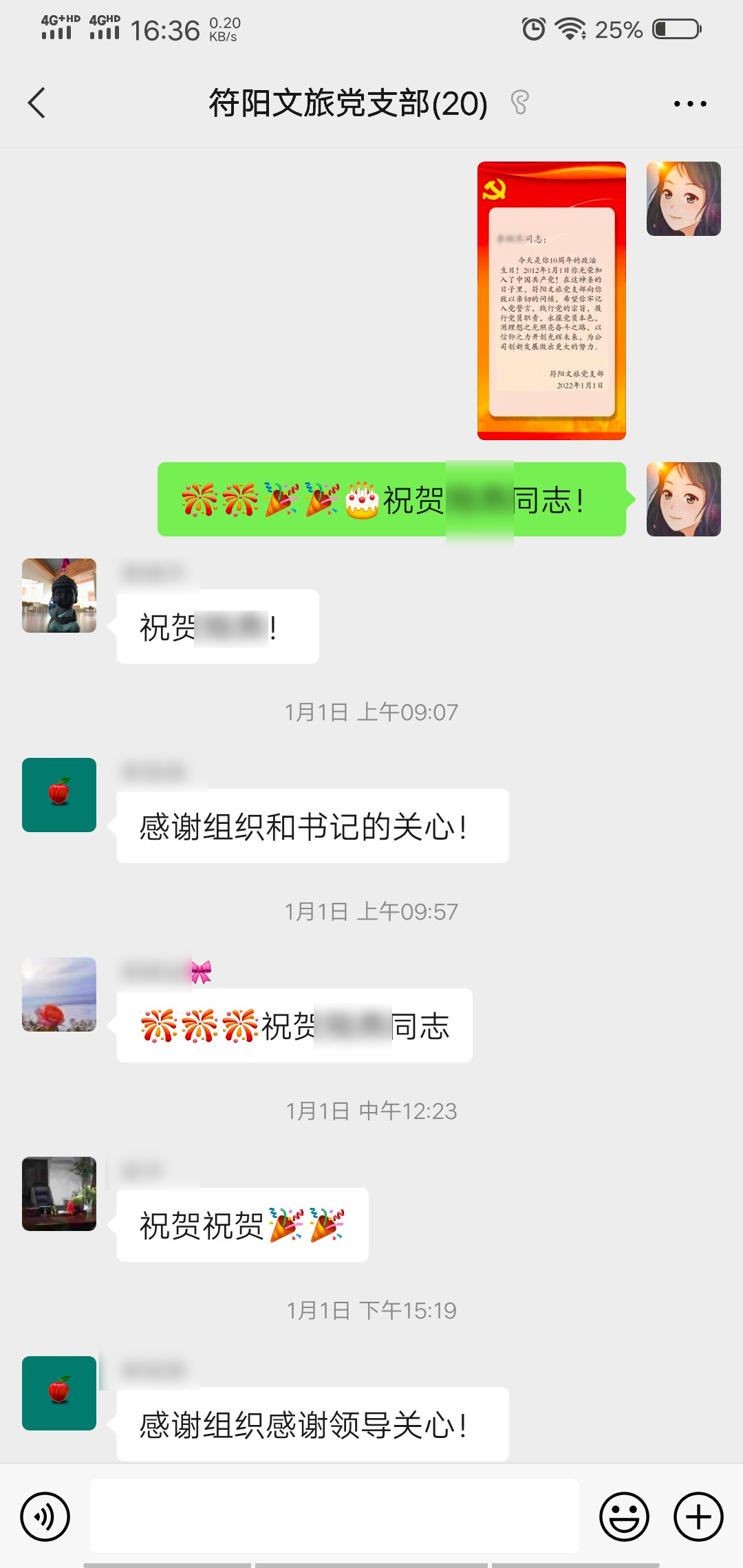Open the cartoon girl avatar beside the card image
Screen dimensions: 743x1568
click(683, 199)
